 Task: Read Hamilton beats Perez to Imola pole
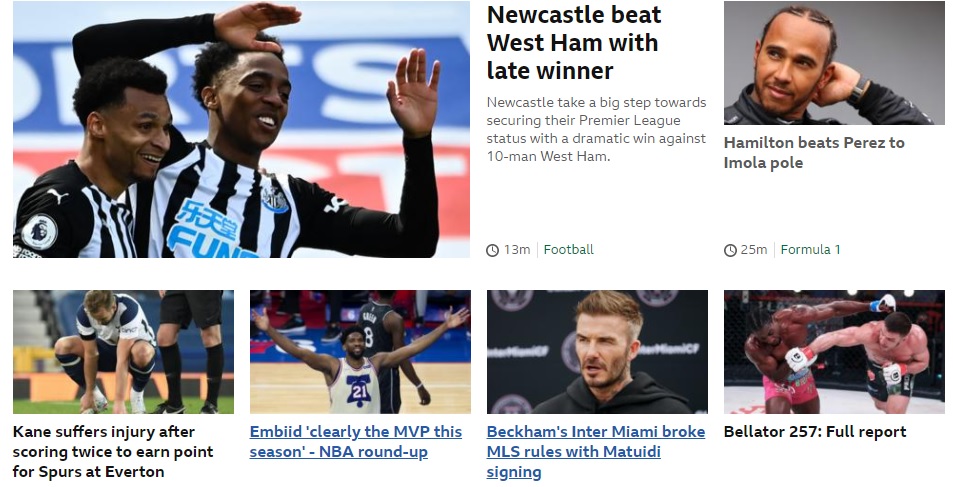tap(813, 152)
